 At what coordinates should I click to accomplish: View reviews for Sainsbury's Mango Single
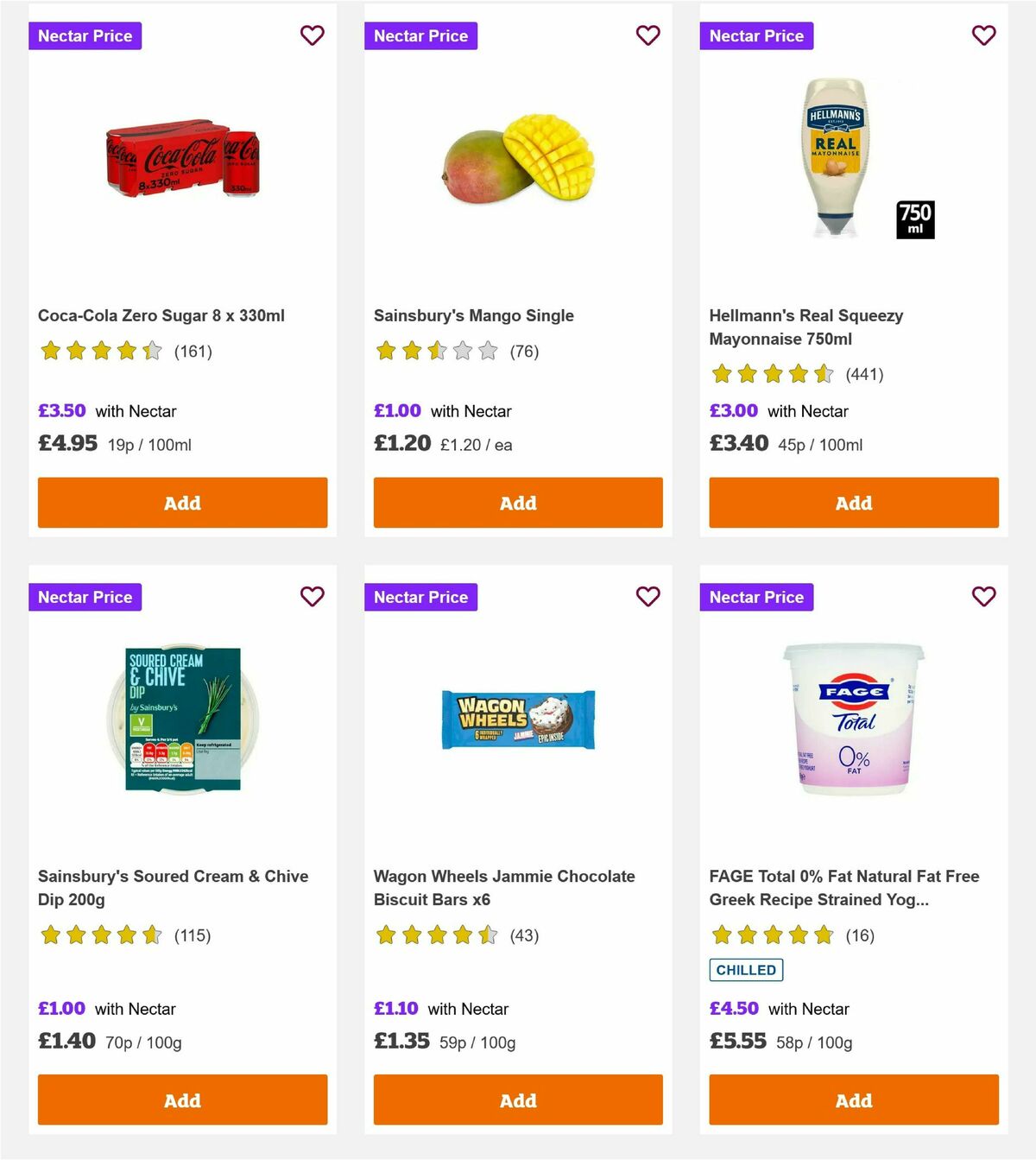[x=524, y=352]
